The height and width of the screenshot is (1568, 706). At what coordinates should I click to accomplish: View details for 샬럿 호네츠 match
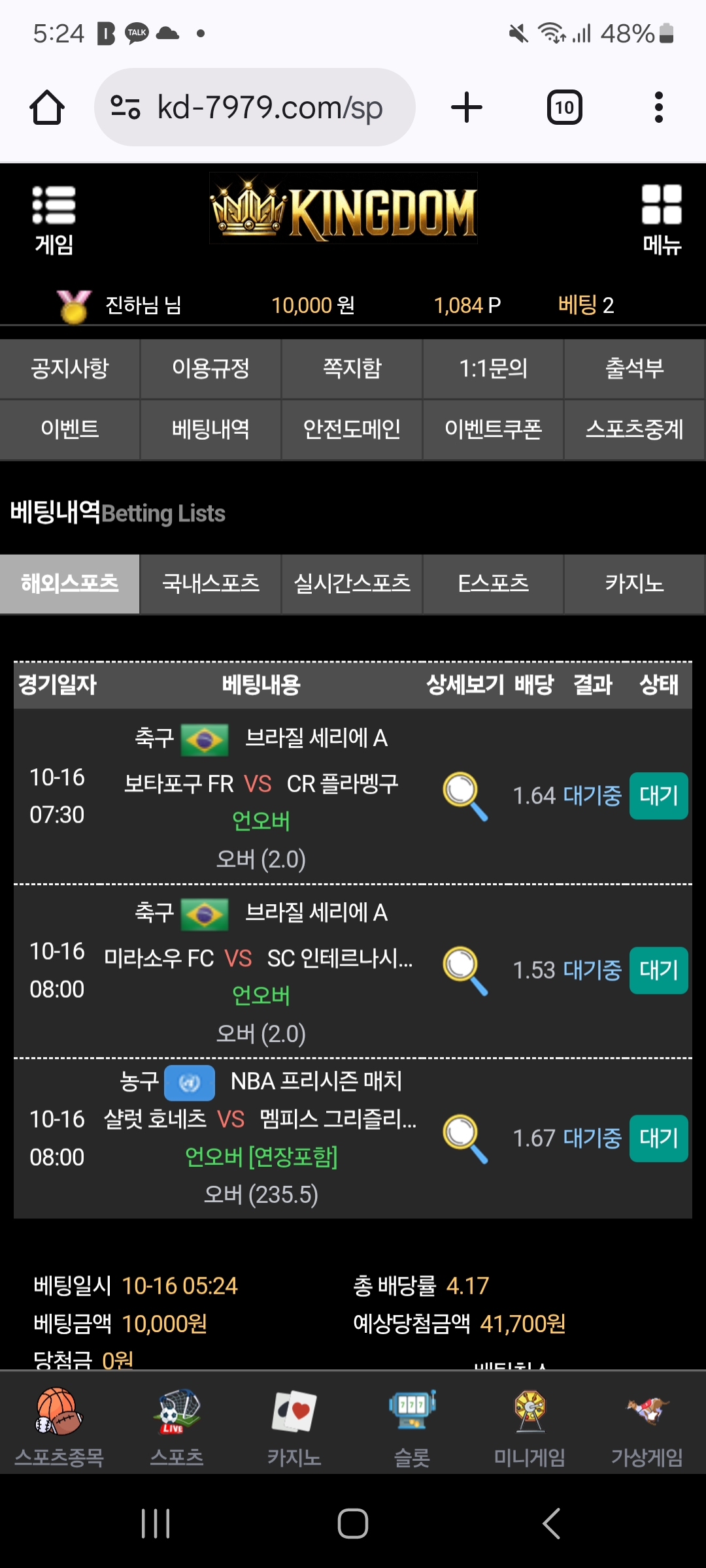[x=465, y=1139]
